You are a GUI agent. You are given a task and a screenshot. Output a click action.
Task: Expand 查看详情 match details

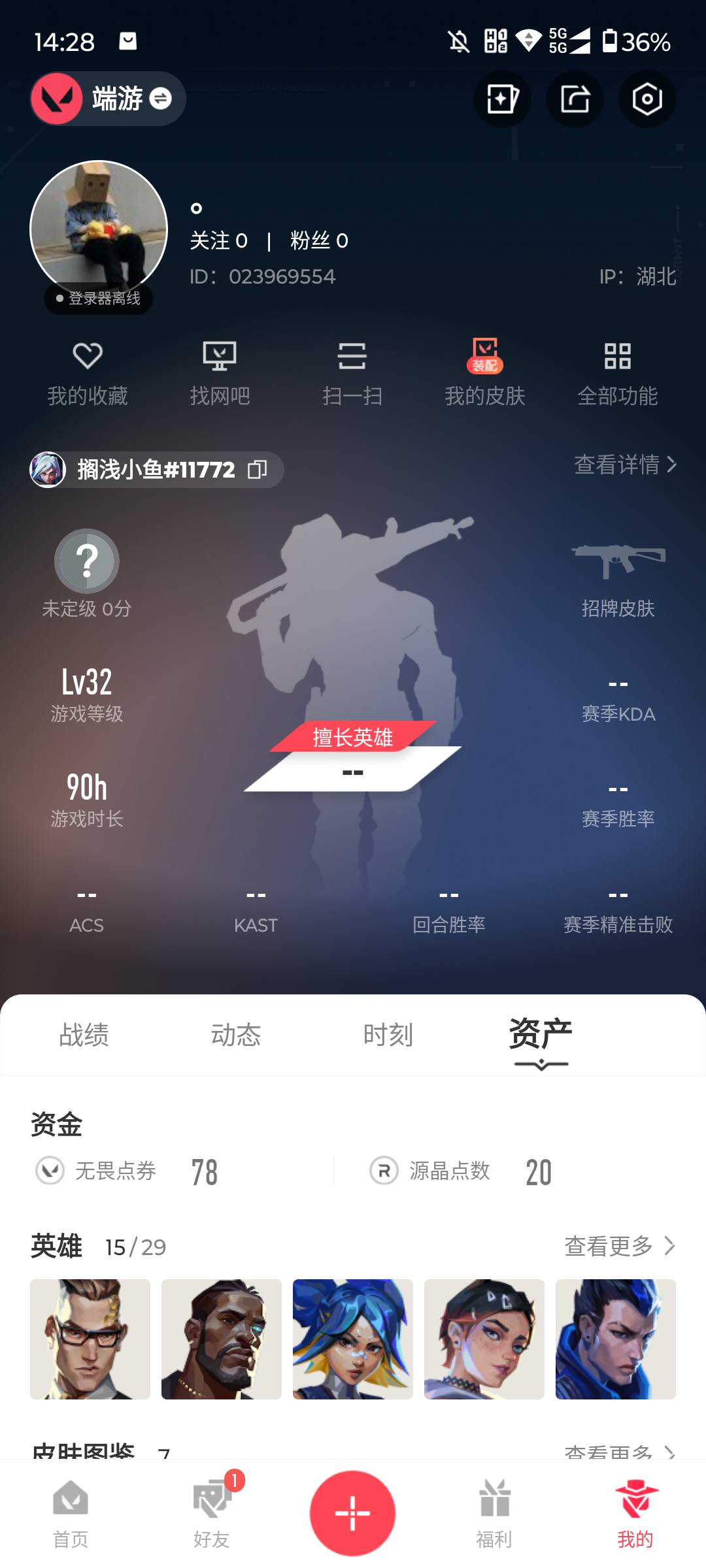622,465
